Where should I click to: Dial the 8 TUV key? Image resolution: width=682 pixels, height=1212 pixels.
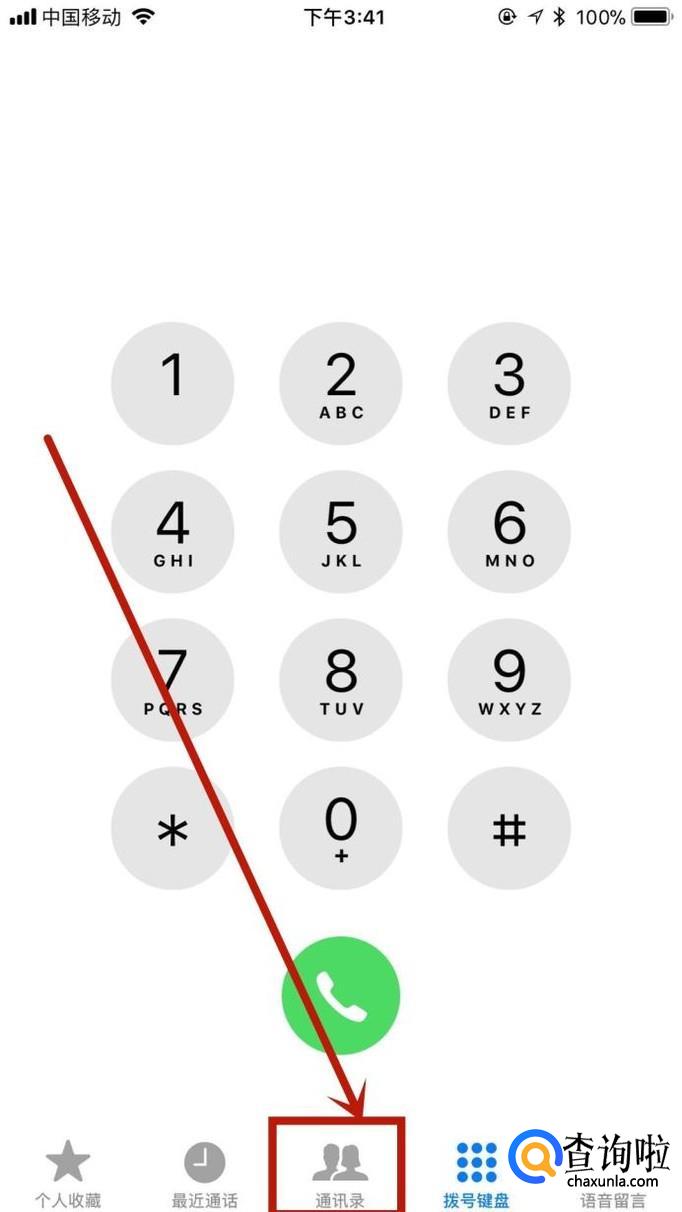click(341, 680)
